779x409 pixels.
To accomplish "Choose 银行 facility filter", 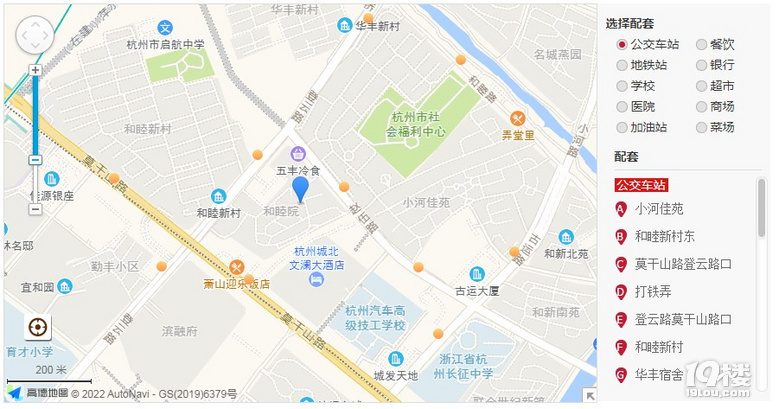I will pyautogui.click(x=701, y=66).
